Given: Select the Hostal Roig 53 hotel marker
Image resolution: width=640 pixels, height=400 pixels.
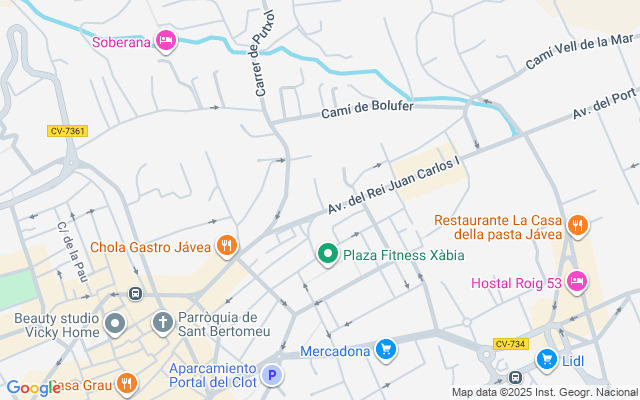Looking at the screenshot, I should tap(576, 283).
